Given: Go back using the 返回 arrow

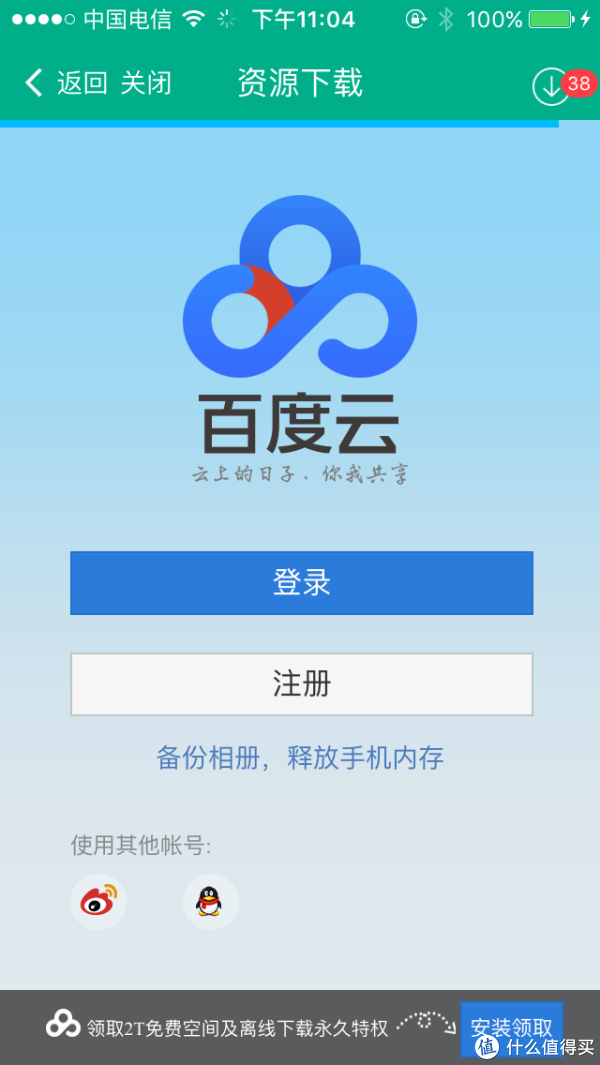Looking at the screenshot, I should 66,84.
